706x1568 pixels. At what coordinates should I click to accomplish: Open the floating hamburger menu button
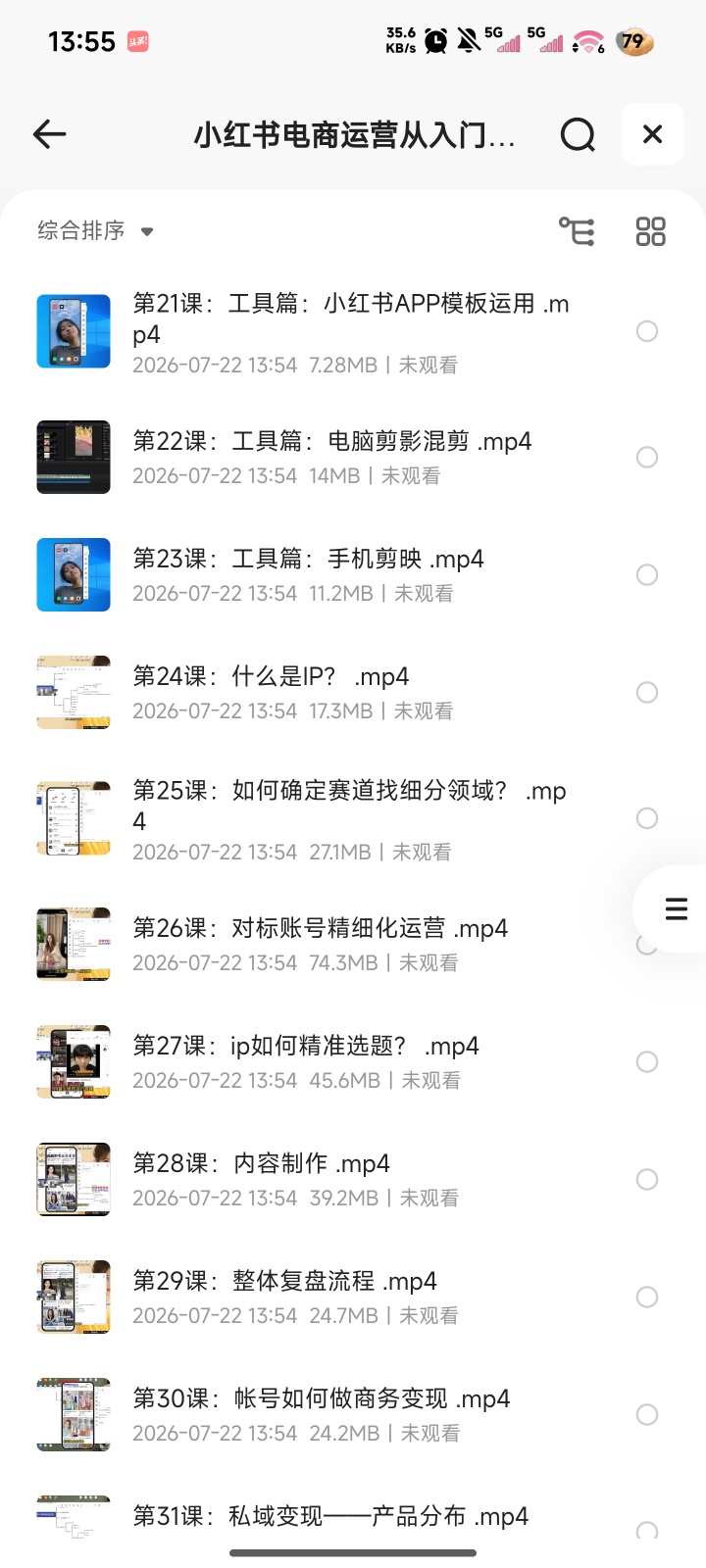point(676,908)
